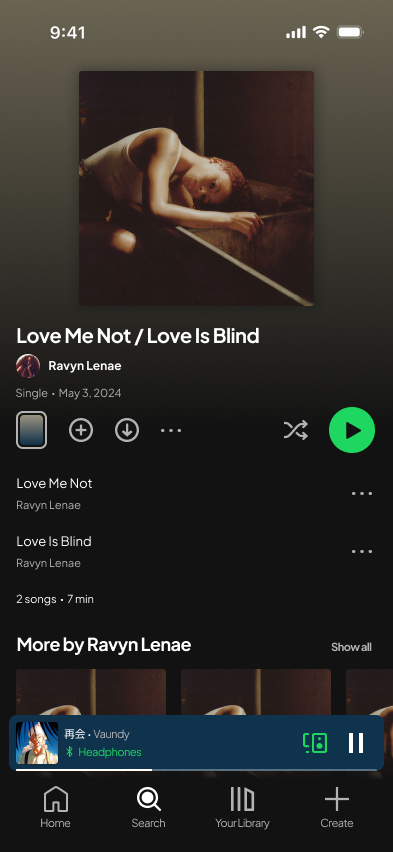393x852 pixels.
Task: Play the single with the green button
Action: point(352,430)
